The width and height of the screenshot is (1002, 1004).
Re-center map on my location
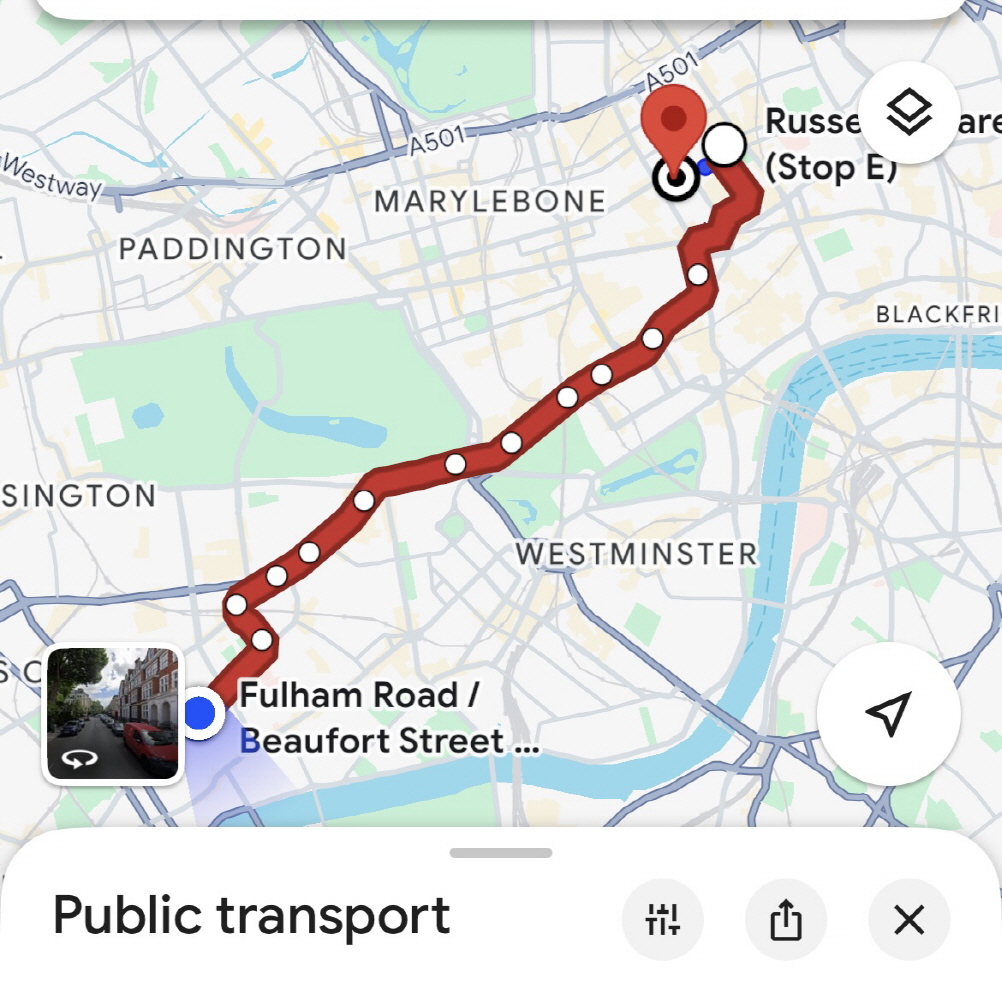click(888, 714)
